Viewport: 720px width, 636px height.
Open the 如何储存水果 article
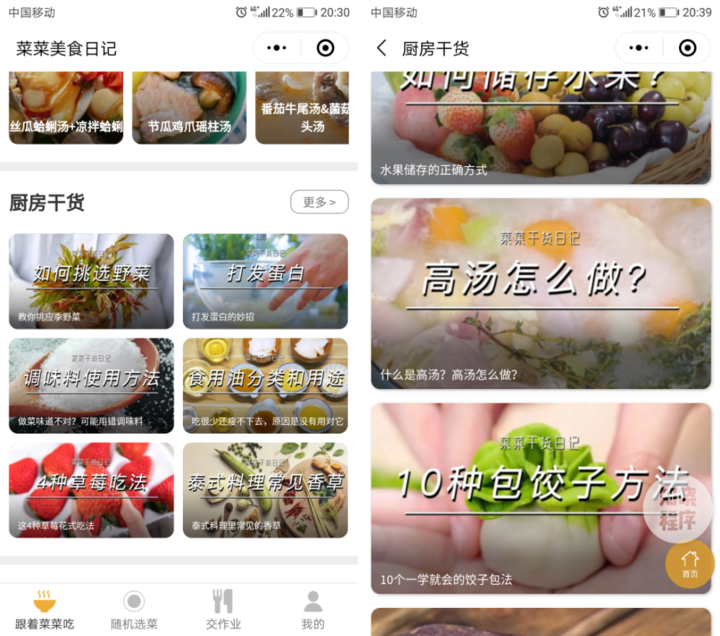click(541, 125)
